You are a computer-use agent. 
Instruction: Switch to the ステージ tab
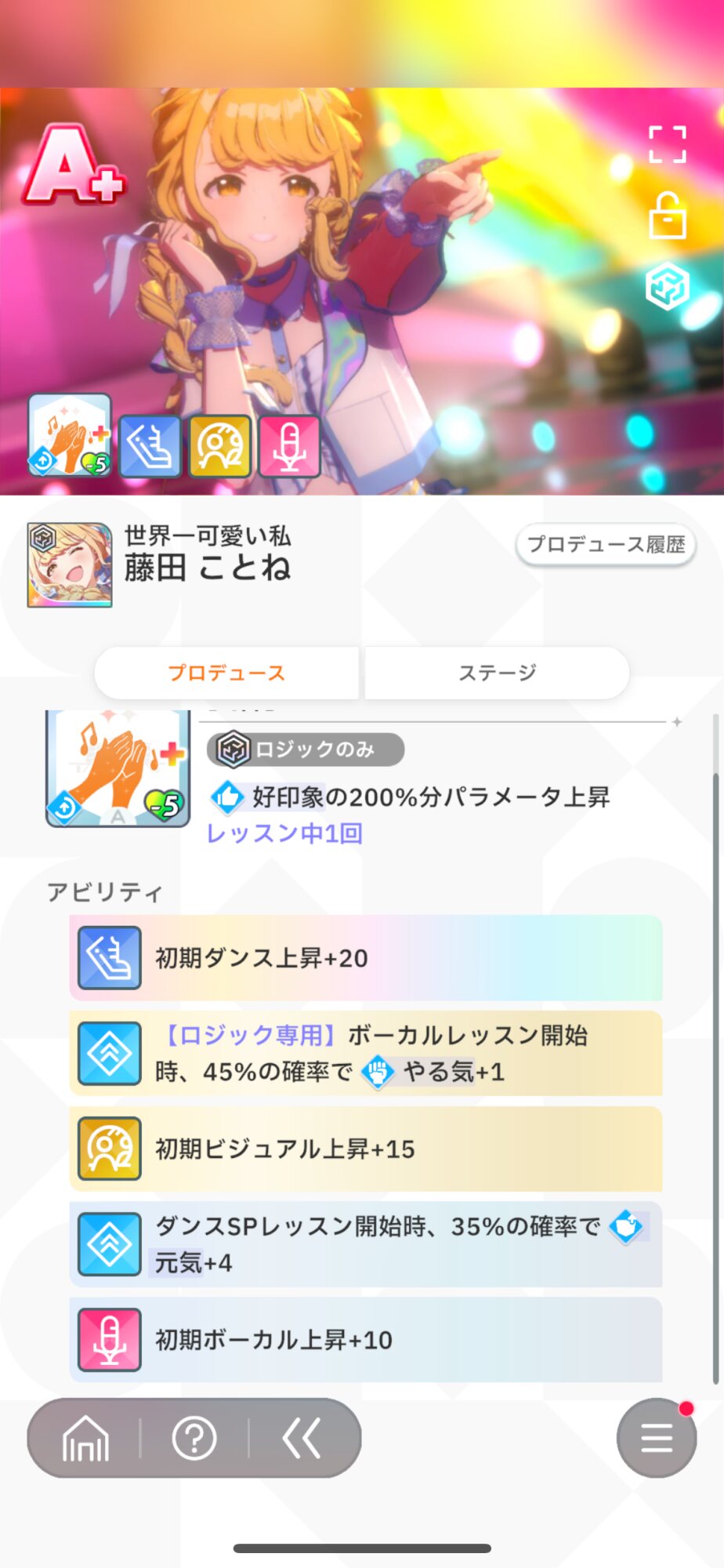(497, 673)
